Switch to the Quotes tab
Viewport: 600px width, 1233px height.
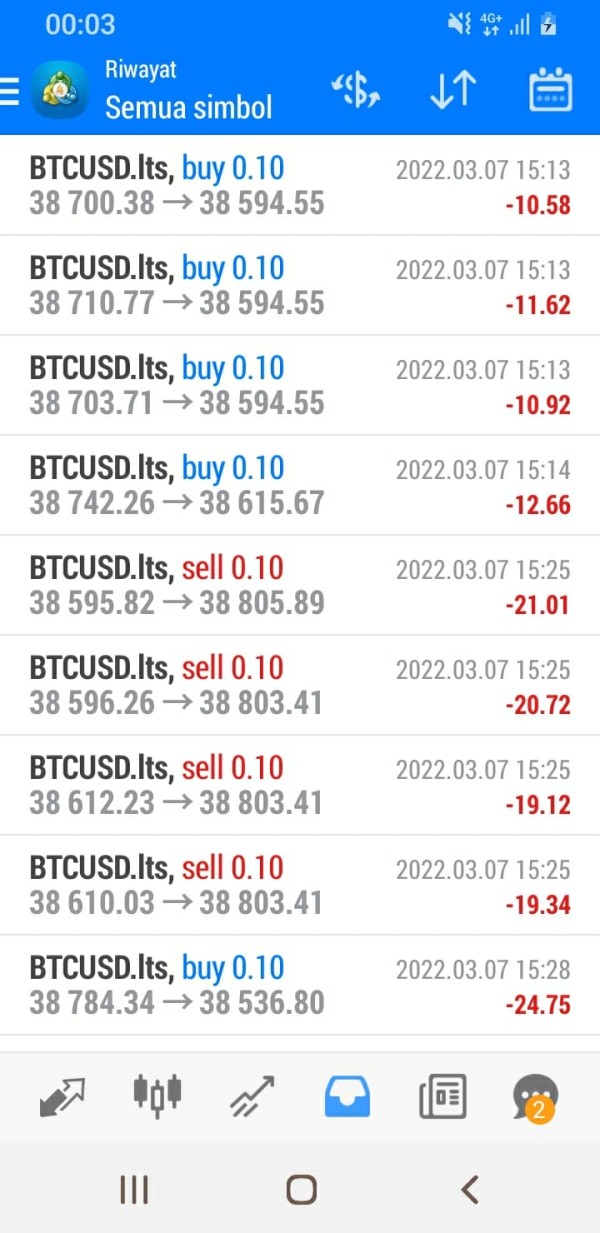click(x=62, y=1096)
